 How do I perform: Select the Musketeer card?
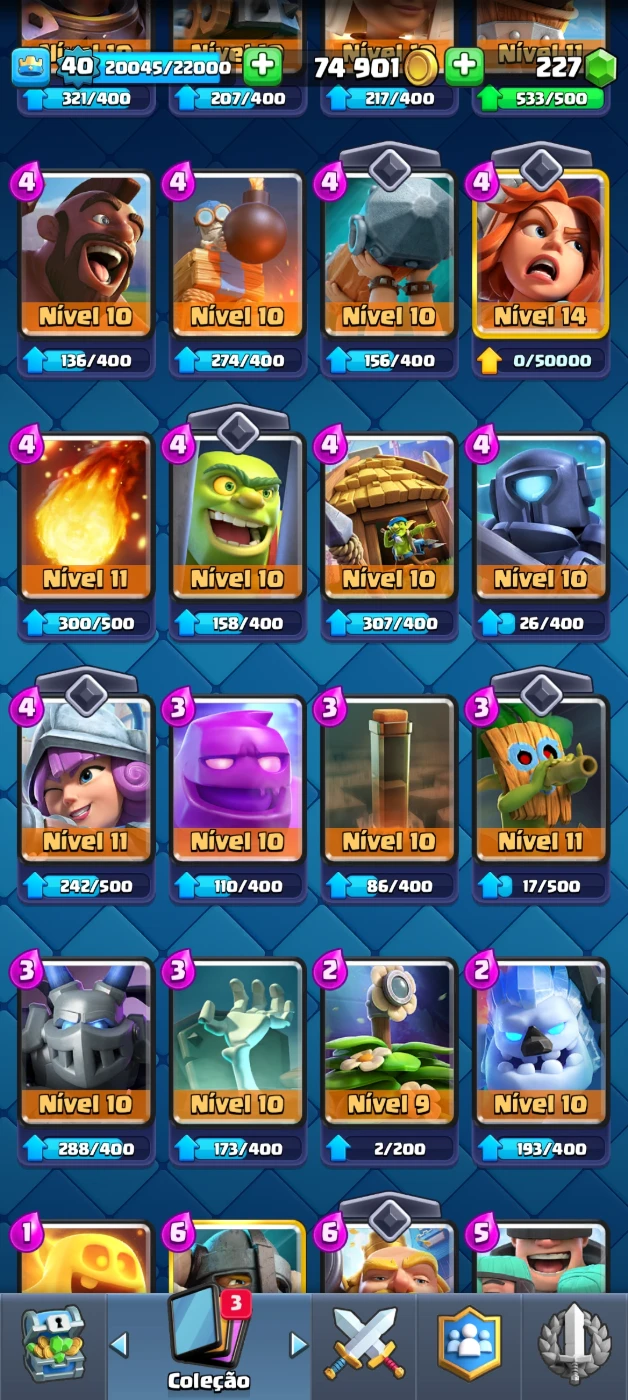(86, 780)
